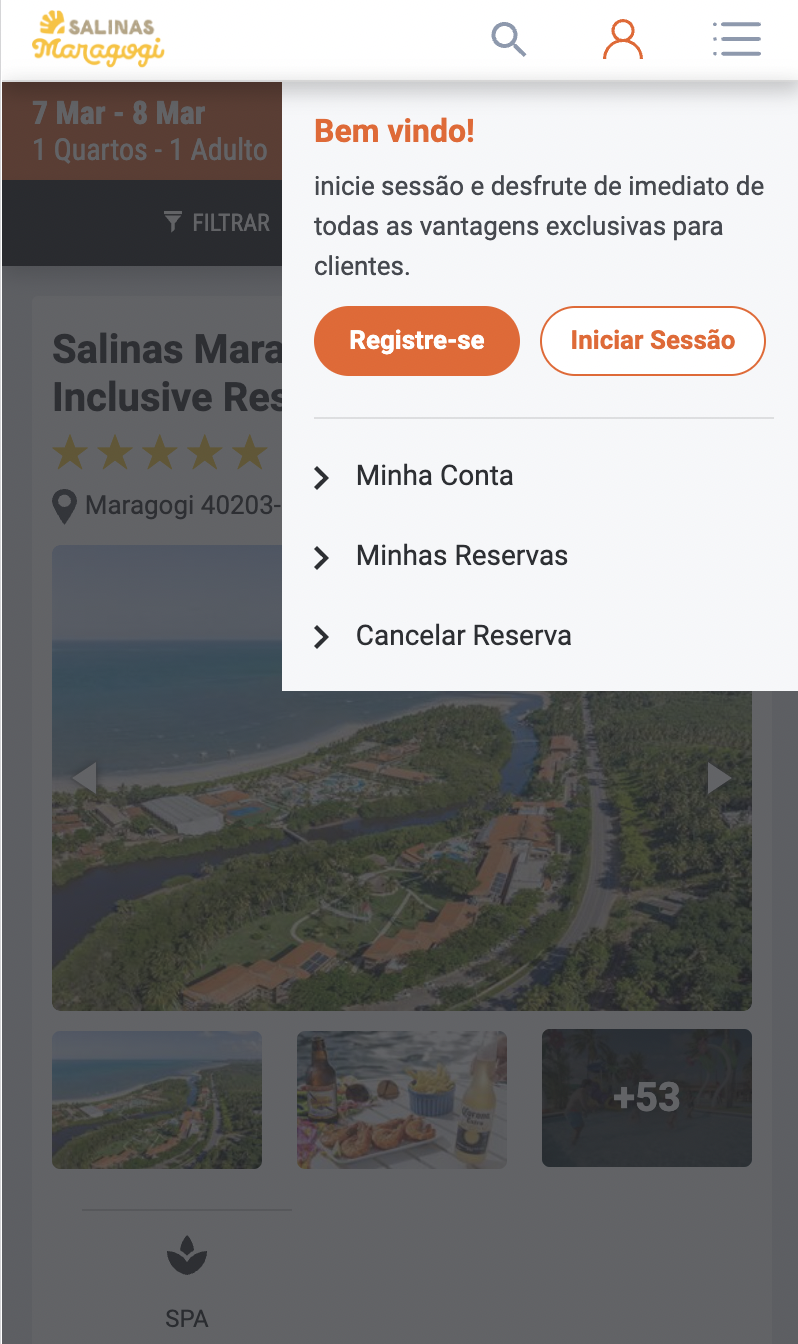Show next hotel photo arrow

pyautogui.click(x=719, y=778)
